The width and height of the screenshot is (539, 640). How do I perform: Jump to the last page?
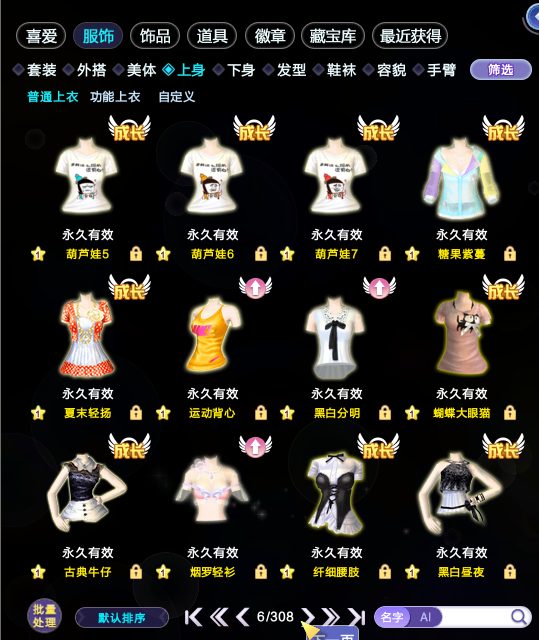(x=356, y=617)
